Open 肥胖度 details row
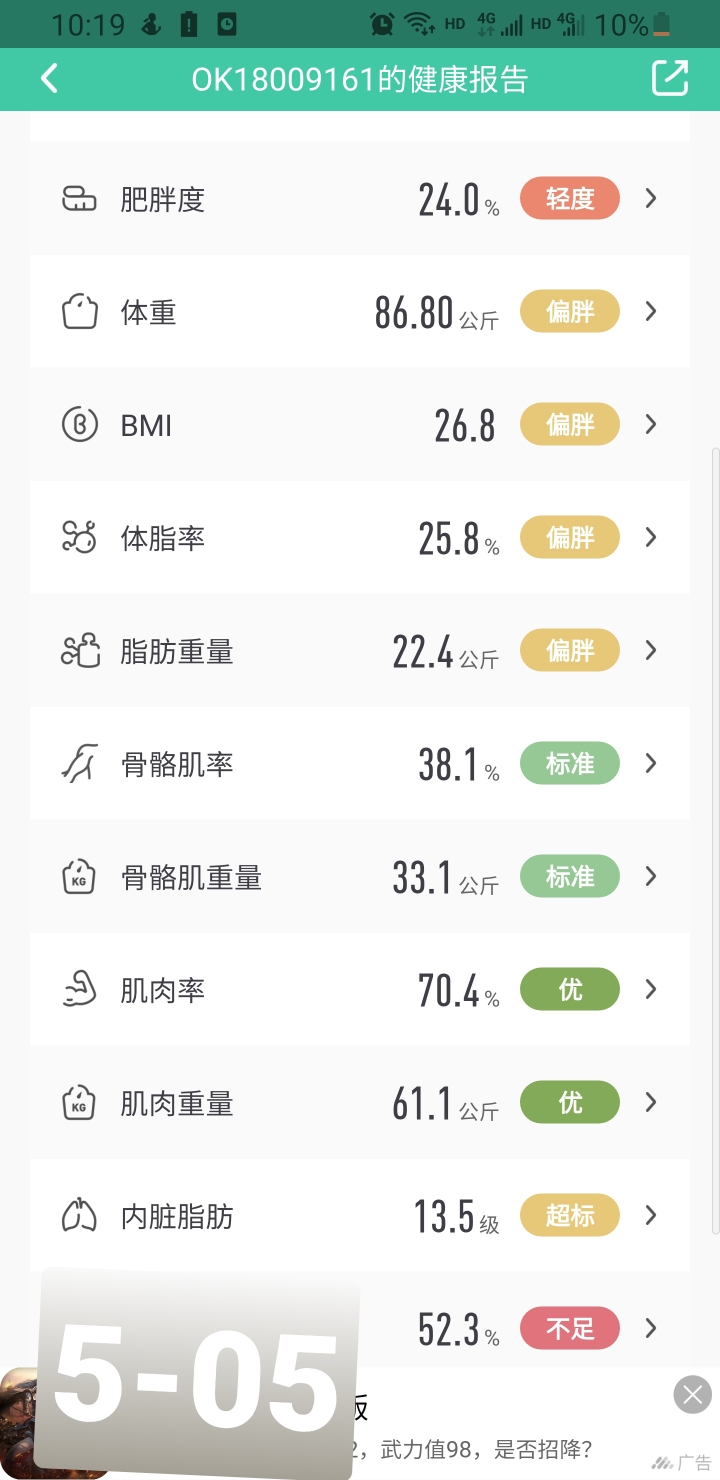The width and height of the screenshot is (720, 1480). [360, 199]
